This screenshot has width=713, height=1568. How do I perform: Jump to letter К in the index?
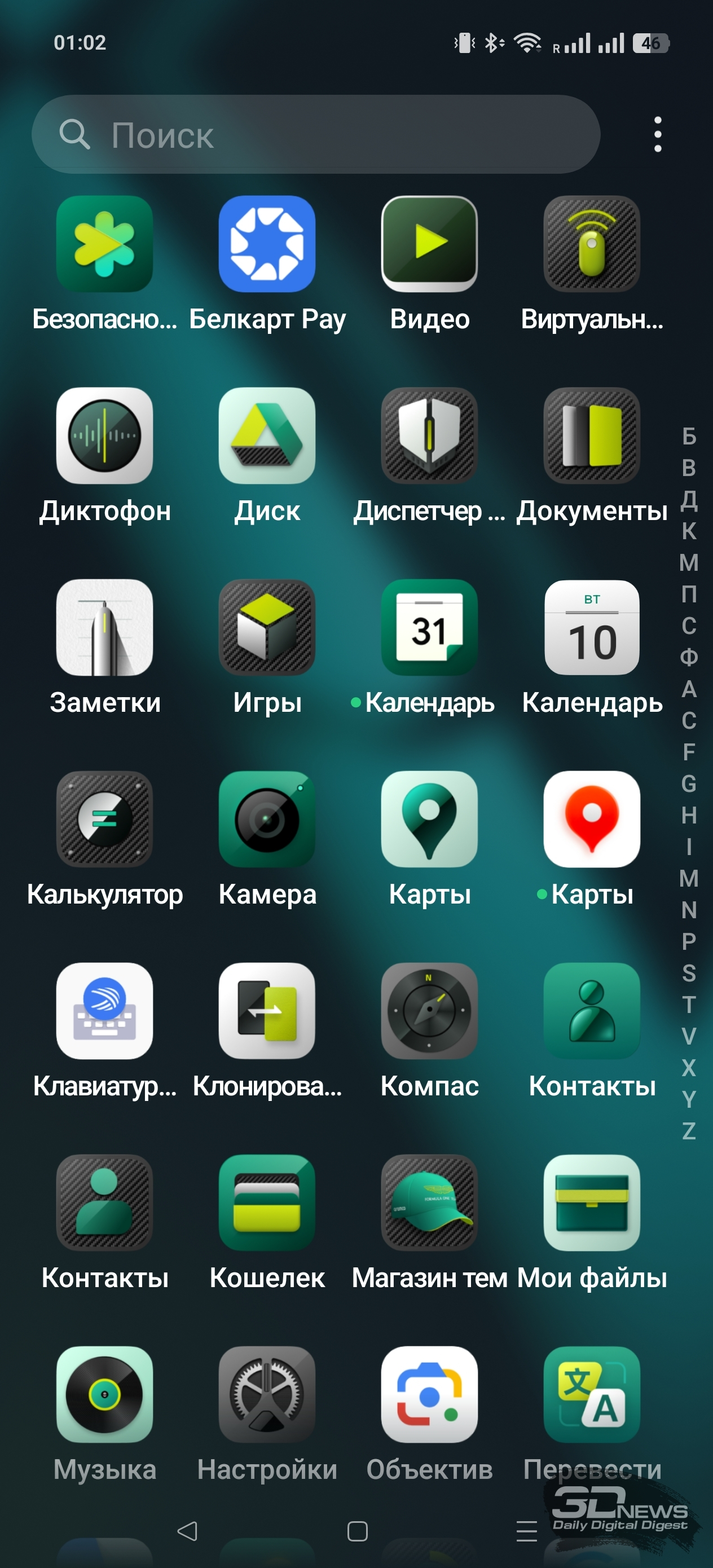[x=689, y=531]
